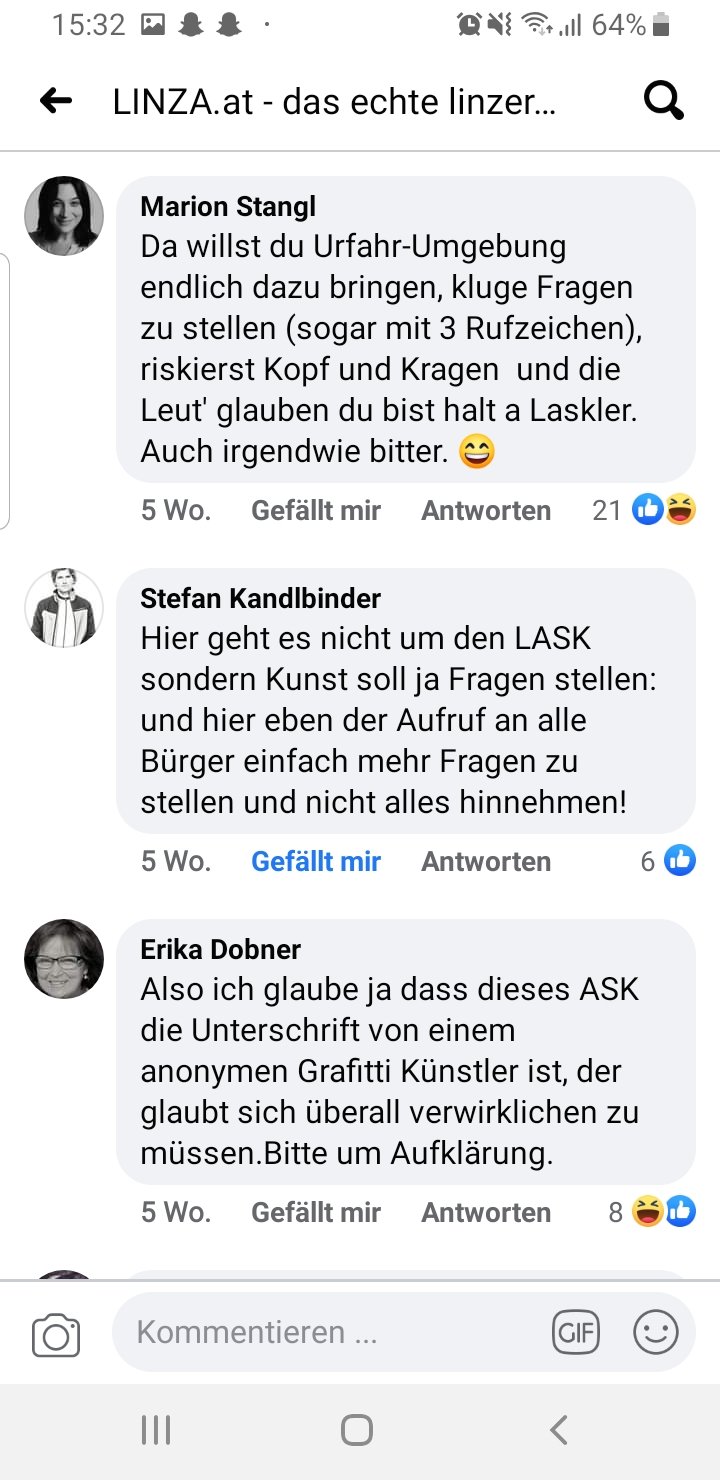
Task: Go back using the top-left arrow
Action: 56,101
